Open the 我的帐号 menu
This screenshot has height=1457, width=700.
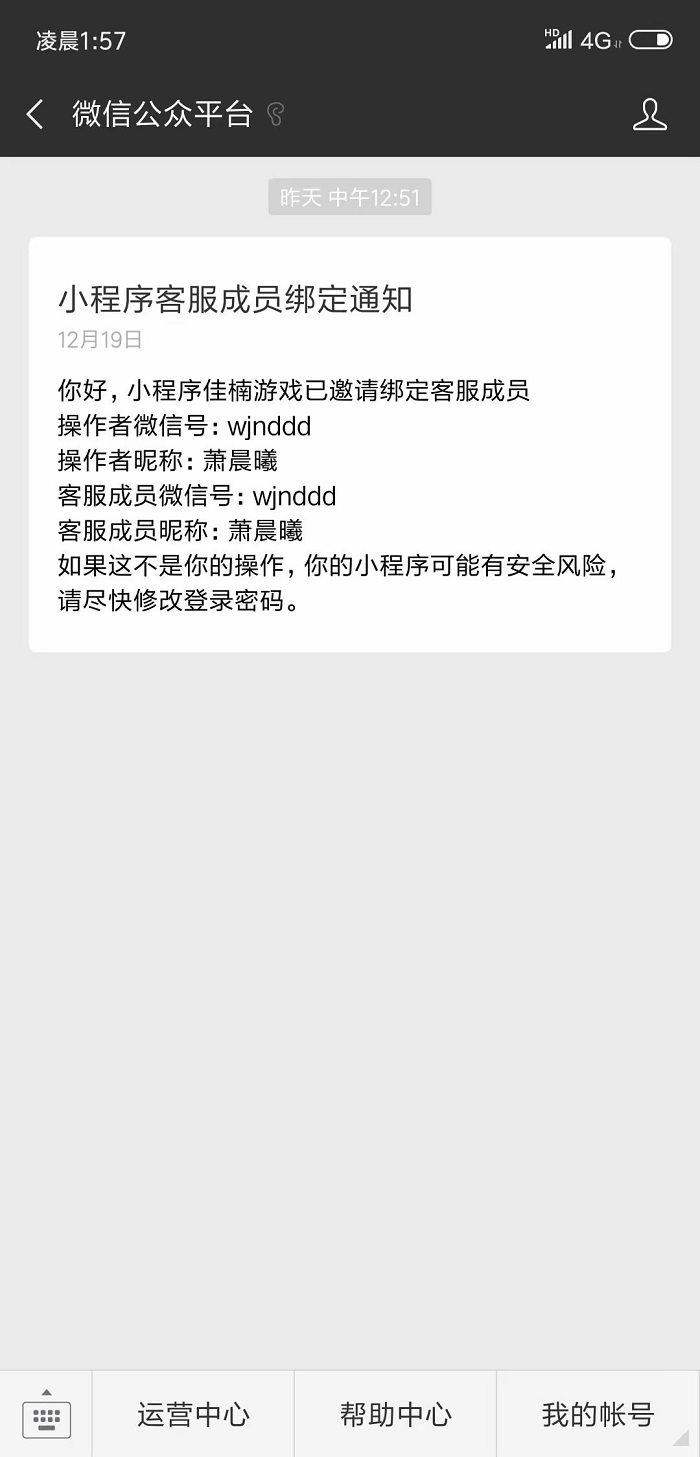pyautogui.click(x=597, y=1414)
